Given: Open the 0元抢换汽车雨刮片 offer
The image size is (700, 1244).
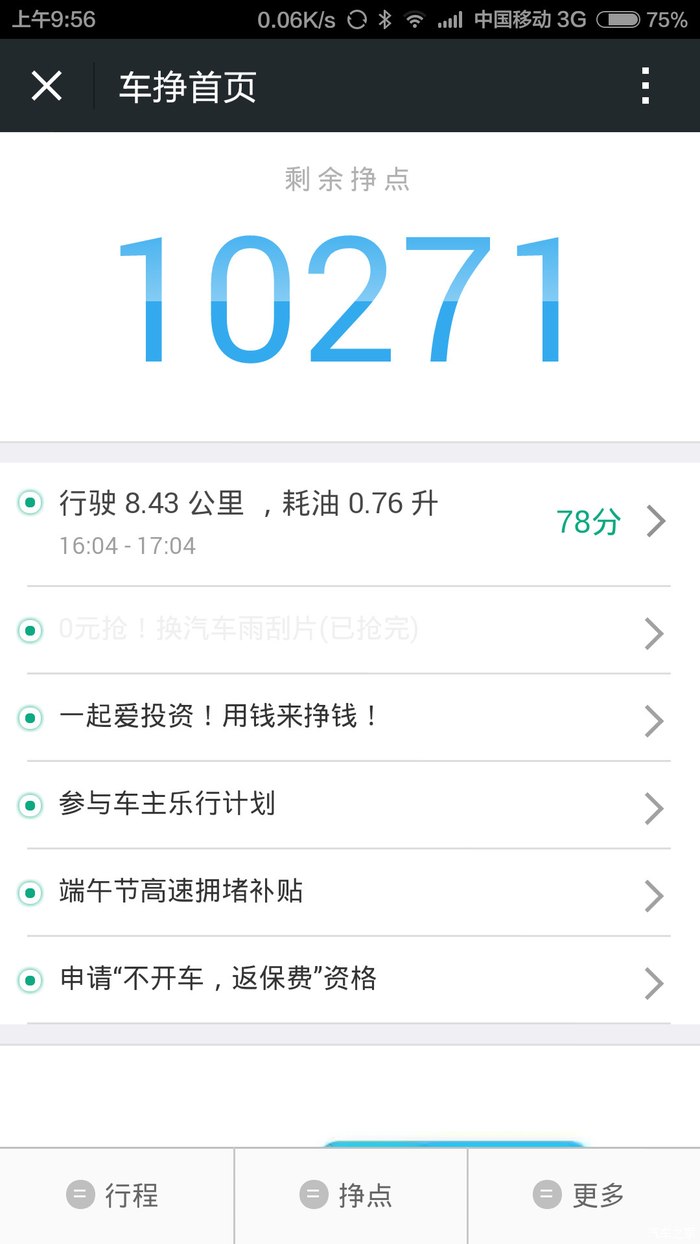Looking at the screenshot, I should 340,630.
